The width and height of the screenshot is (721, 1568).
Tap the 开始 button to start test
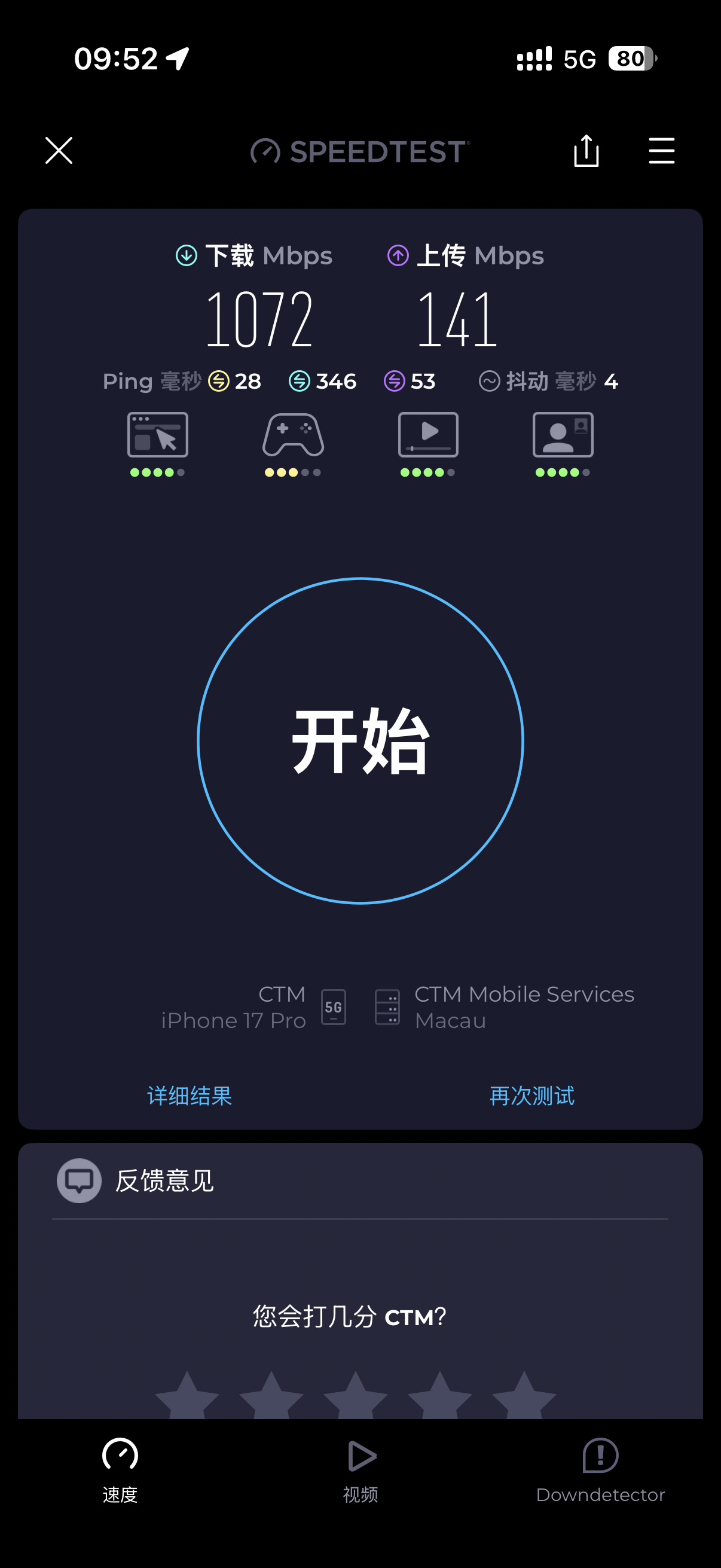360,740
